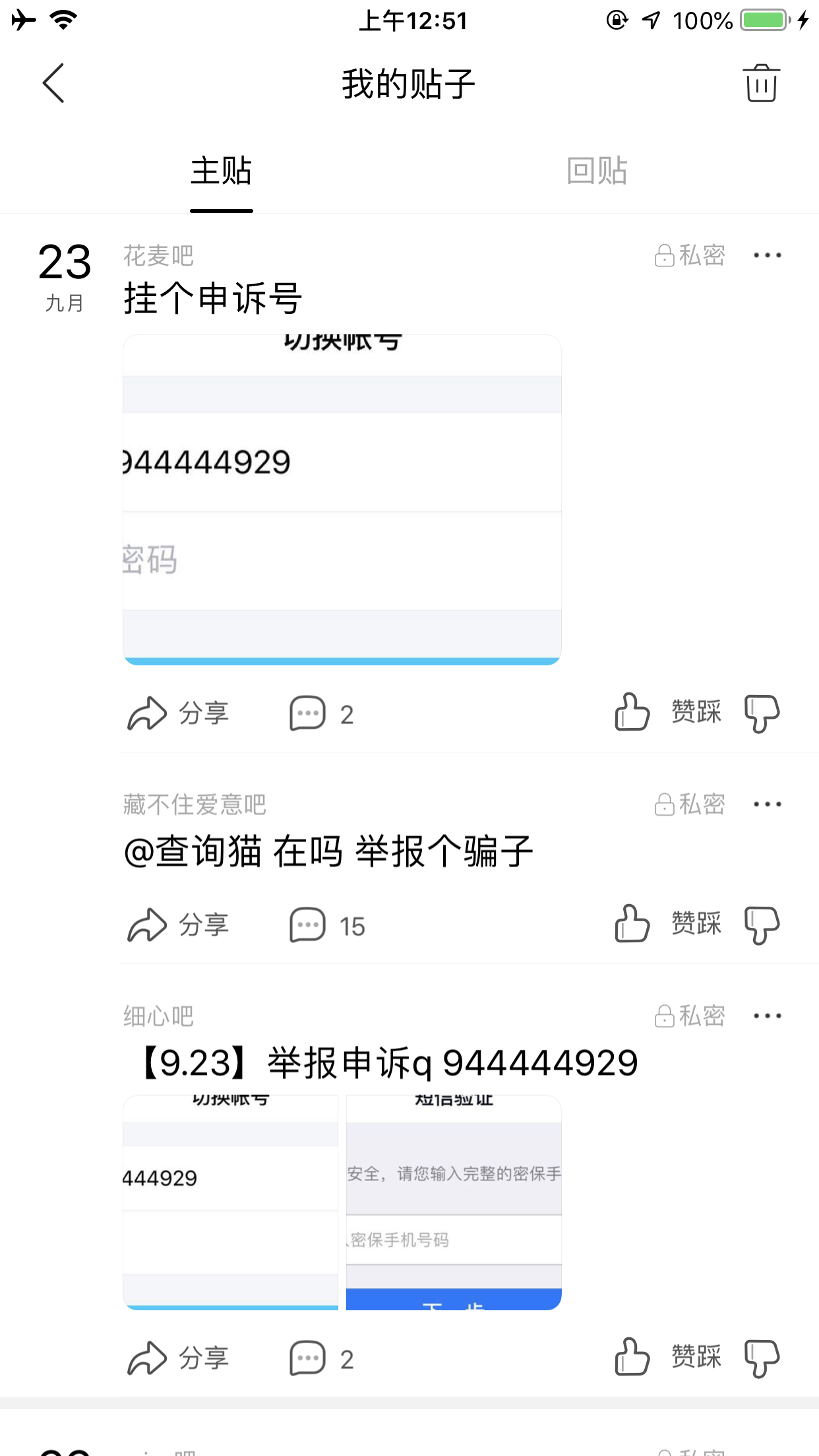
Task: Open the 藏不住爱意吧 forum link
Action: point(195,804)
